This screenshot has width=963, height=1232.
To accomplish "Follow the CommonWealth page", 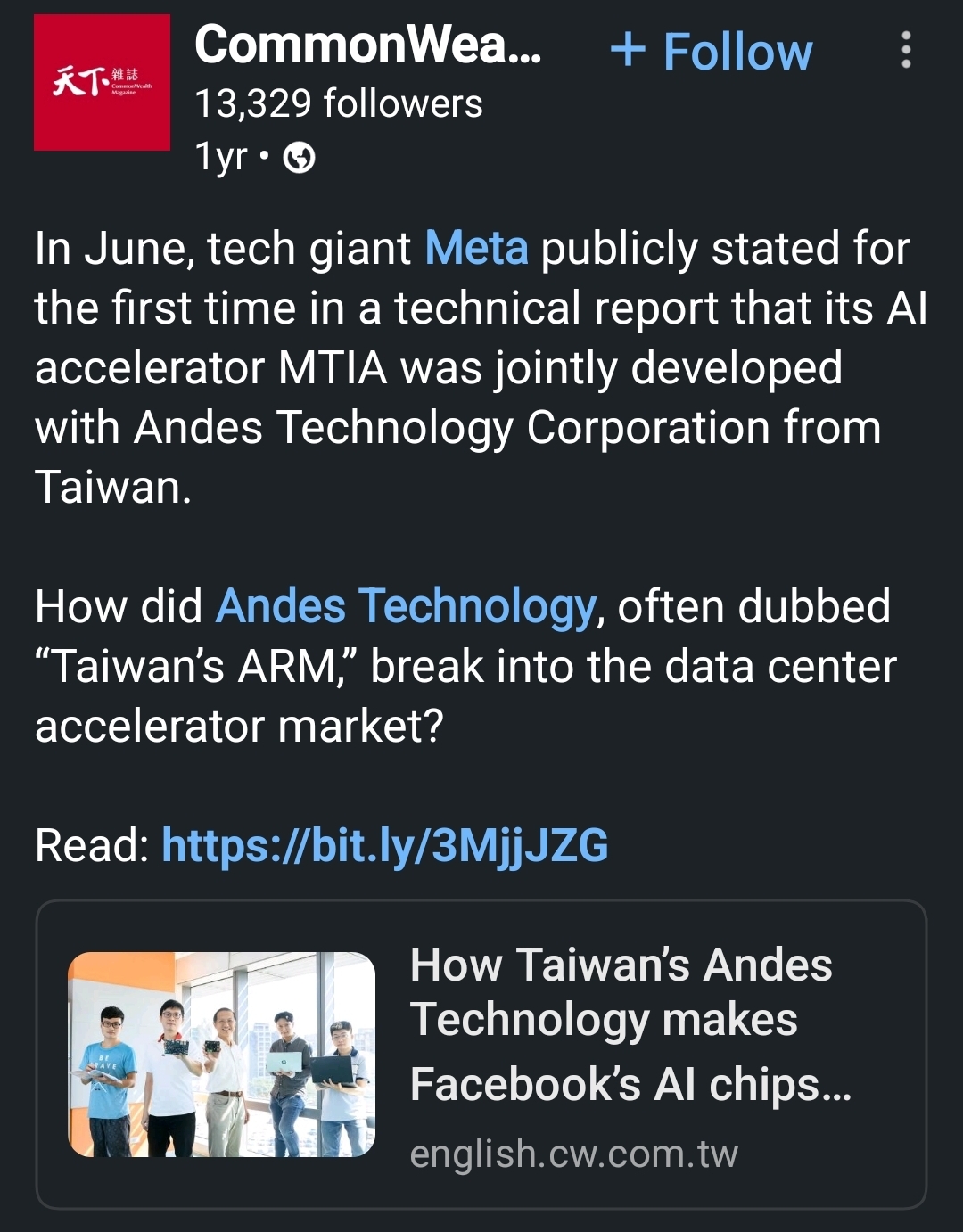I will click(712, 52).
